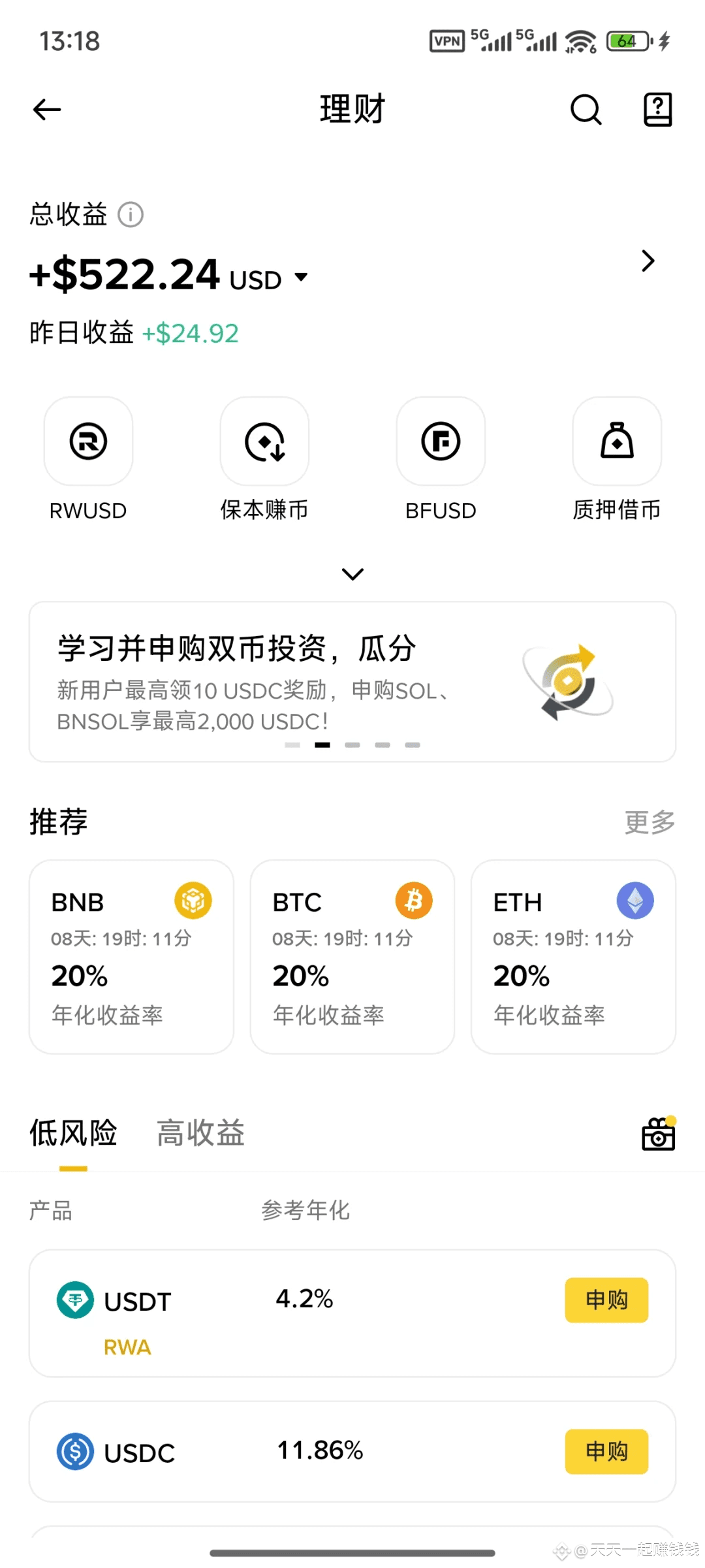The image size is (705, 1568).
Task: Tap 申购 for USDT
Action: point(606,1300)
